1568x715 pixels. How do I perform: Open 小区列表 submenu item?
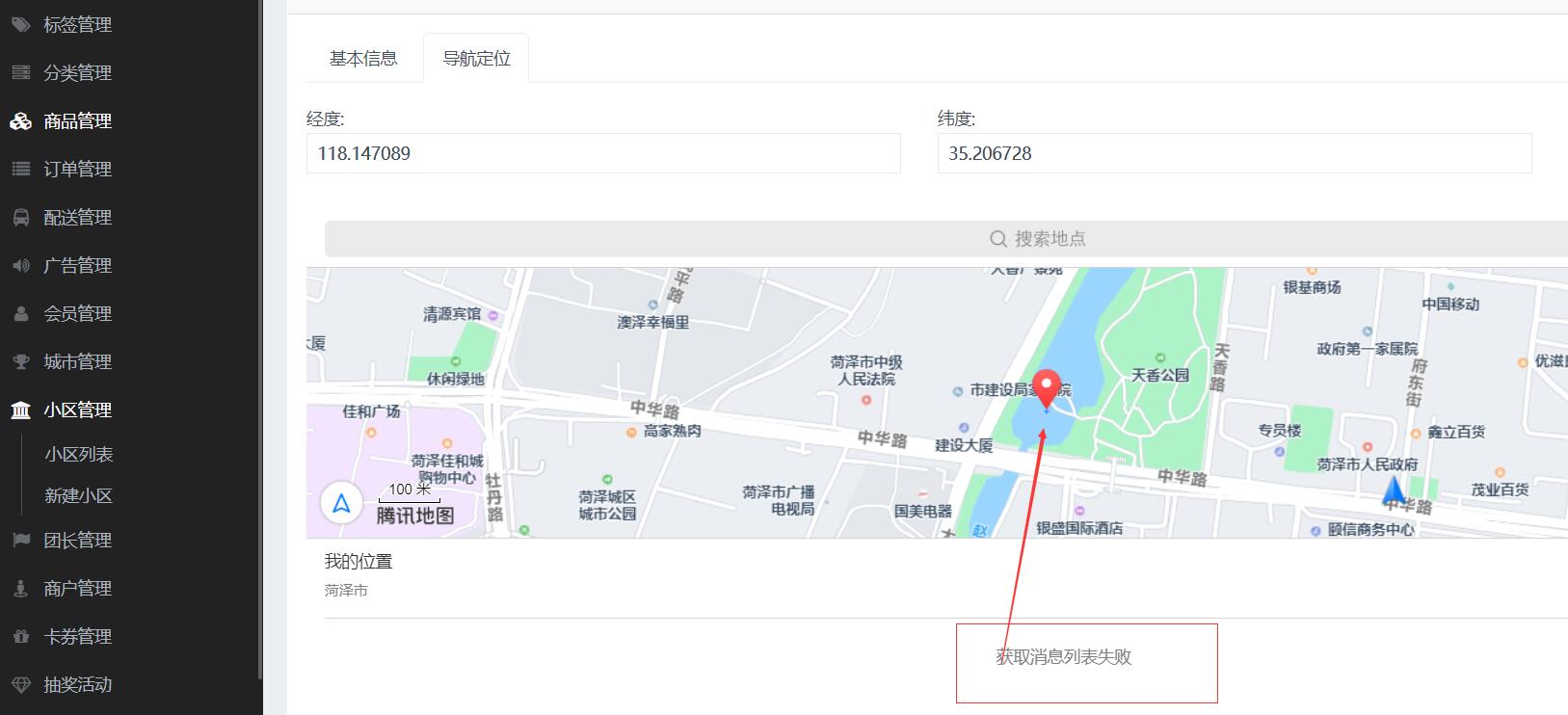79,455
